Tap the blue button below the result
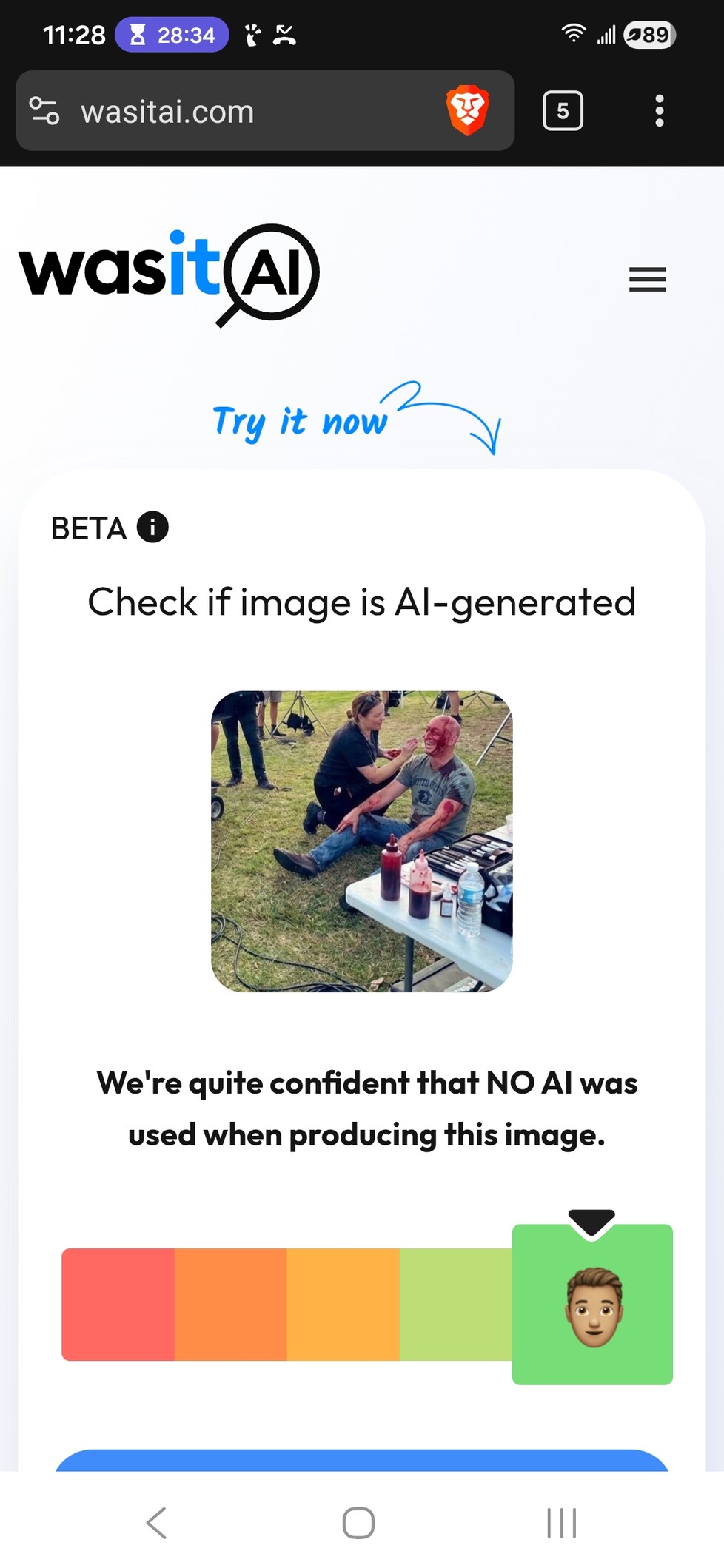The height and width of the screenshot is (1568, 724). point(361,1460)
